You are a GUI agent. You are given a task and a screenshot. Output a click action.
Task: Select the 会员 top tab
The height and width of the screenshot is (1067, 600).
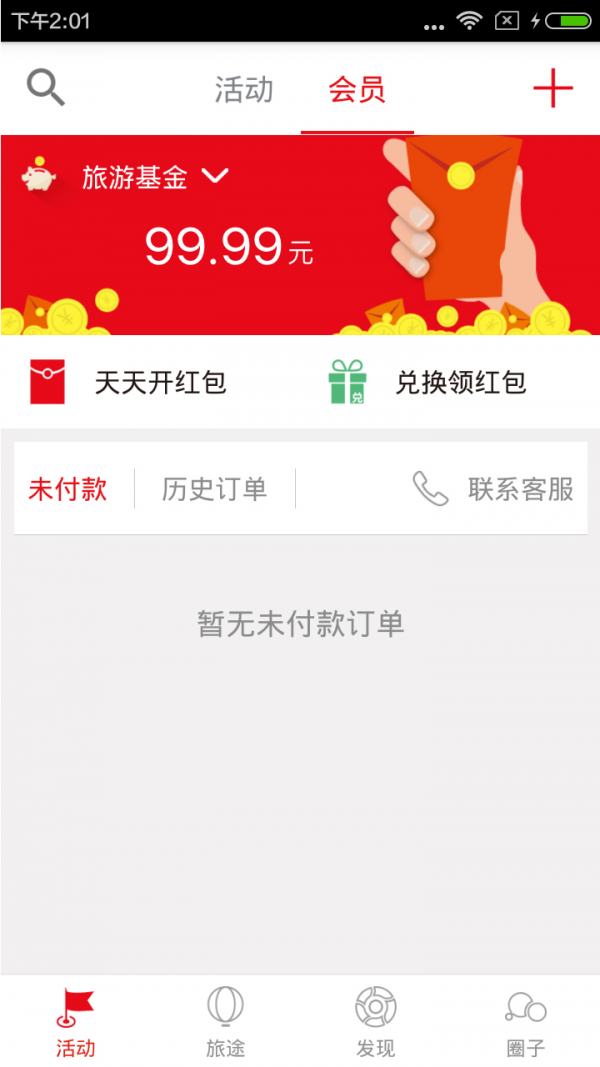pos(357,90)
